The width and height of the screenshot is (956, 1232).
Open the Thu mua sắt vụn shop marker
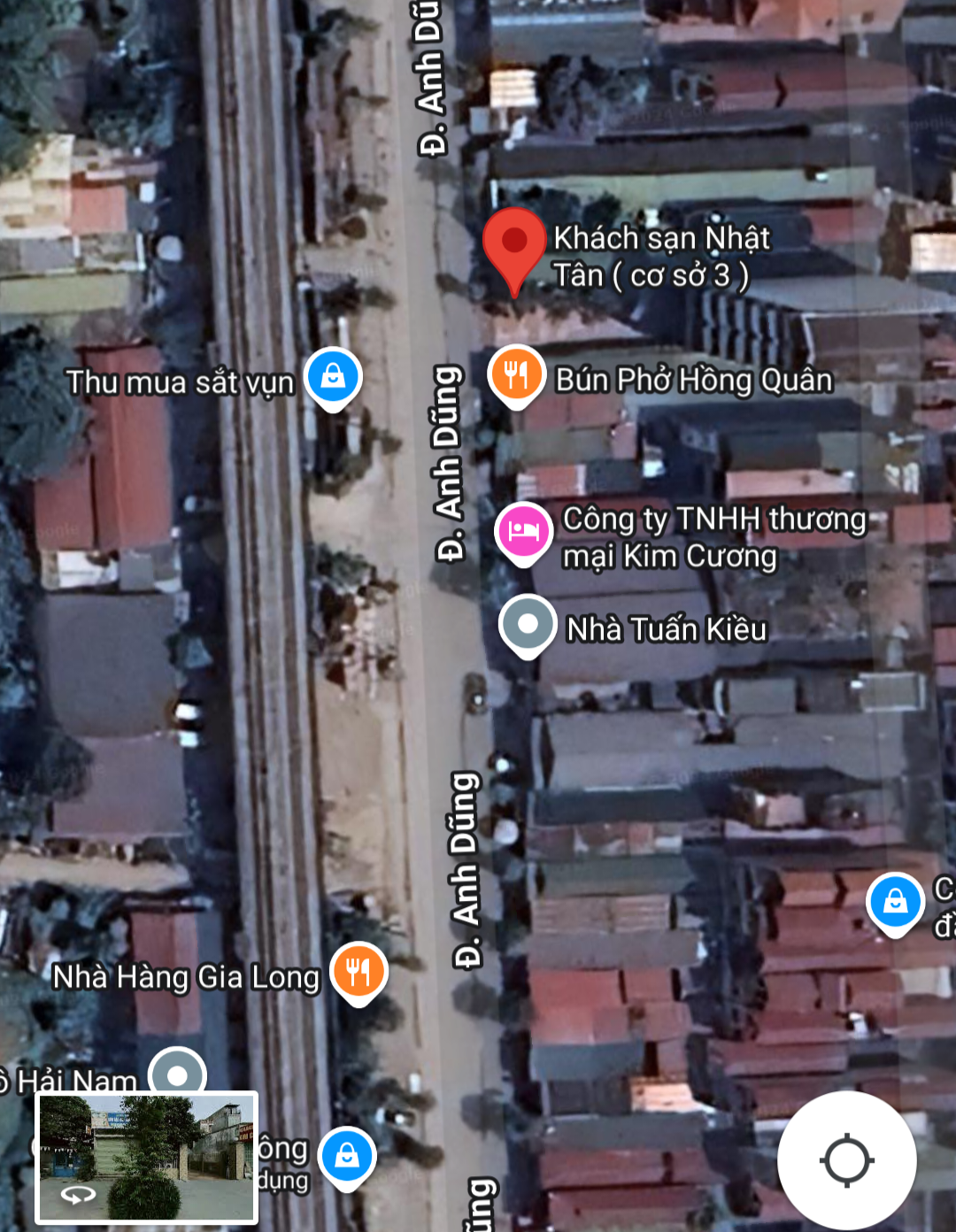(x=333, y=377)
